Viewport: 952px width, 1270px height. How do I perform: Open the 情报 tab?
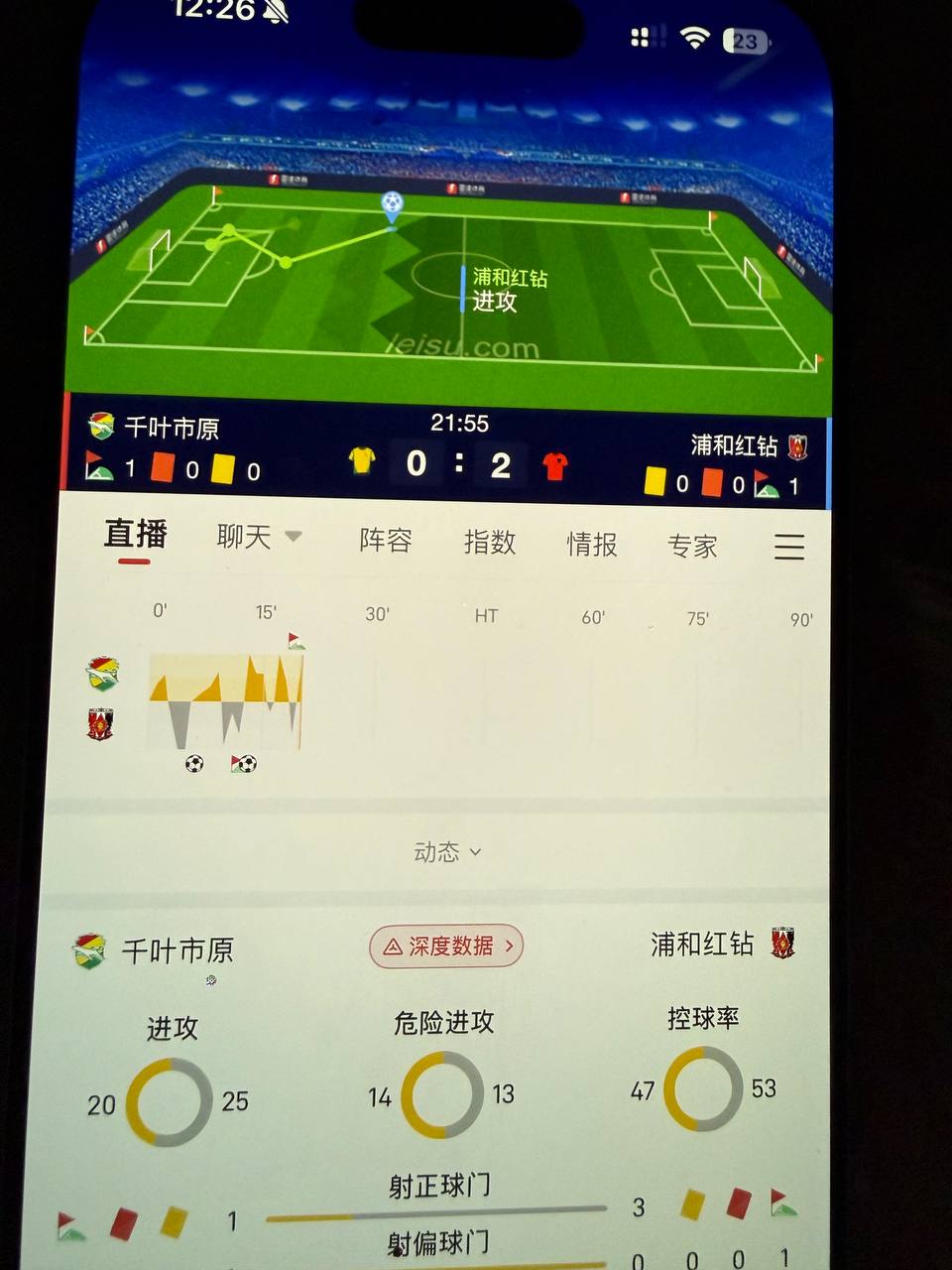click(591, 544)
